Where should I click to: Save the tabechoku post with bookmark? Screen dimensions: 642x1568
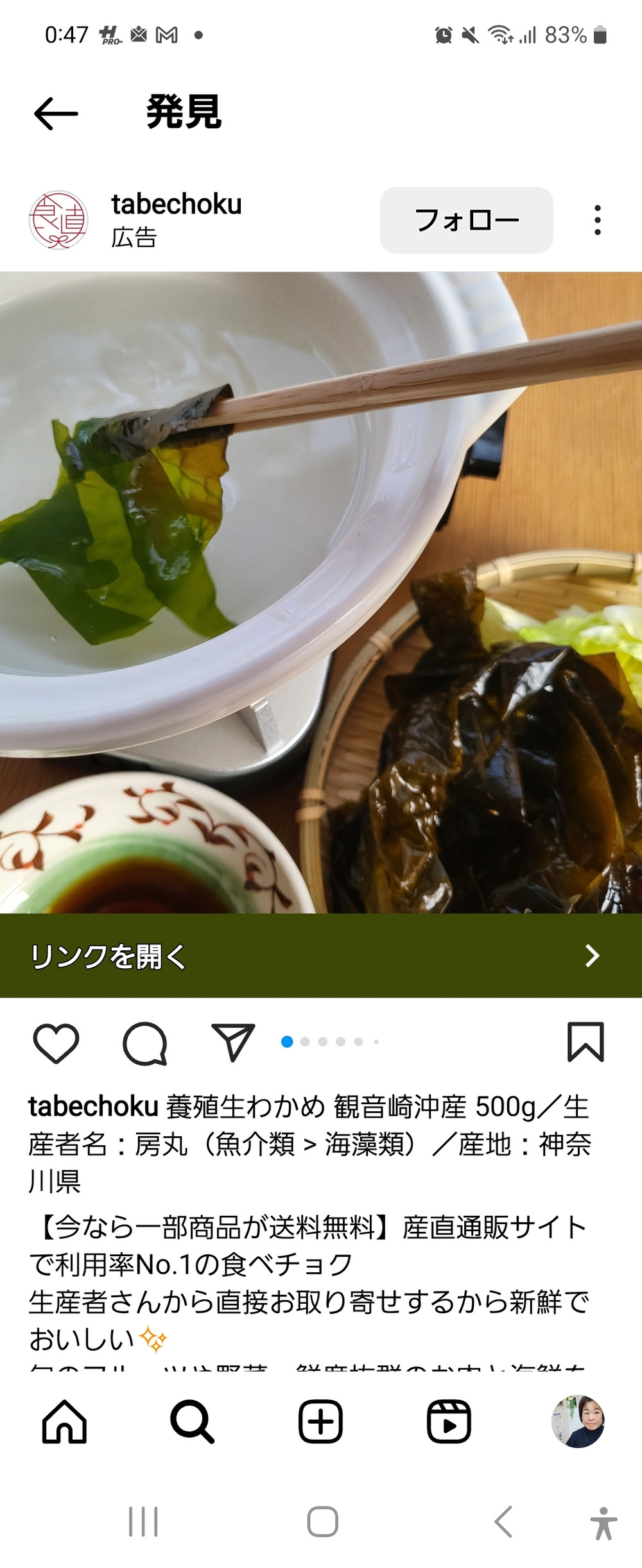coord(586,1043)
